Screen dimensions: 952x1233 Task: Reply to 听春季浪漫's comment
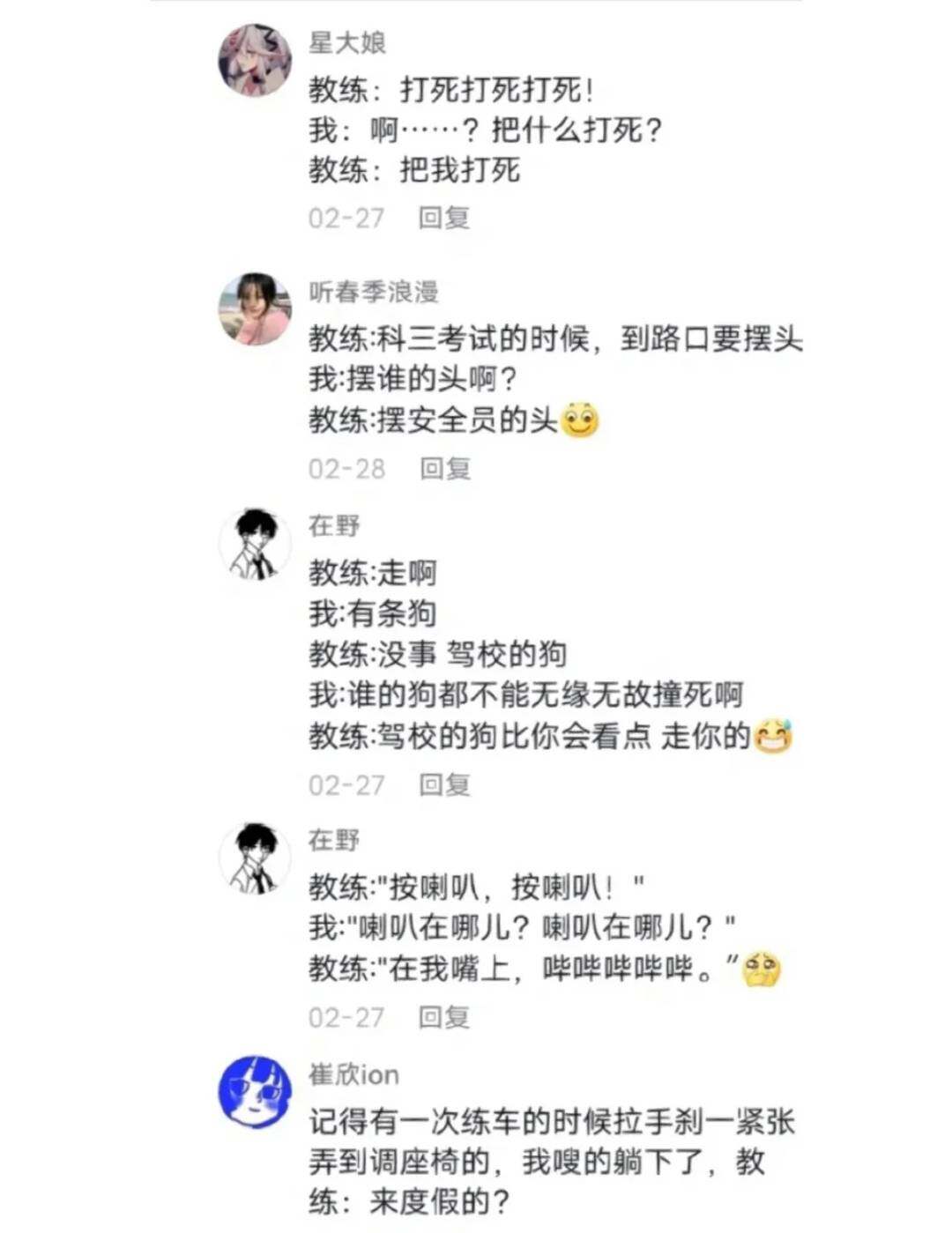(444, 468)
